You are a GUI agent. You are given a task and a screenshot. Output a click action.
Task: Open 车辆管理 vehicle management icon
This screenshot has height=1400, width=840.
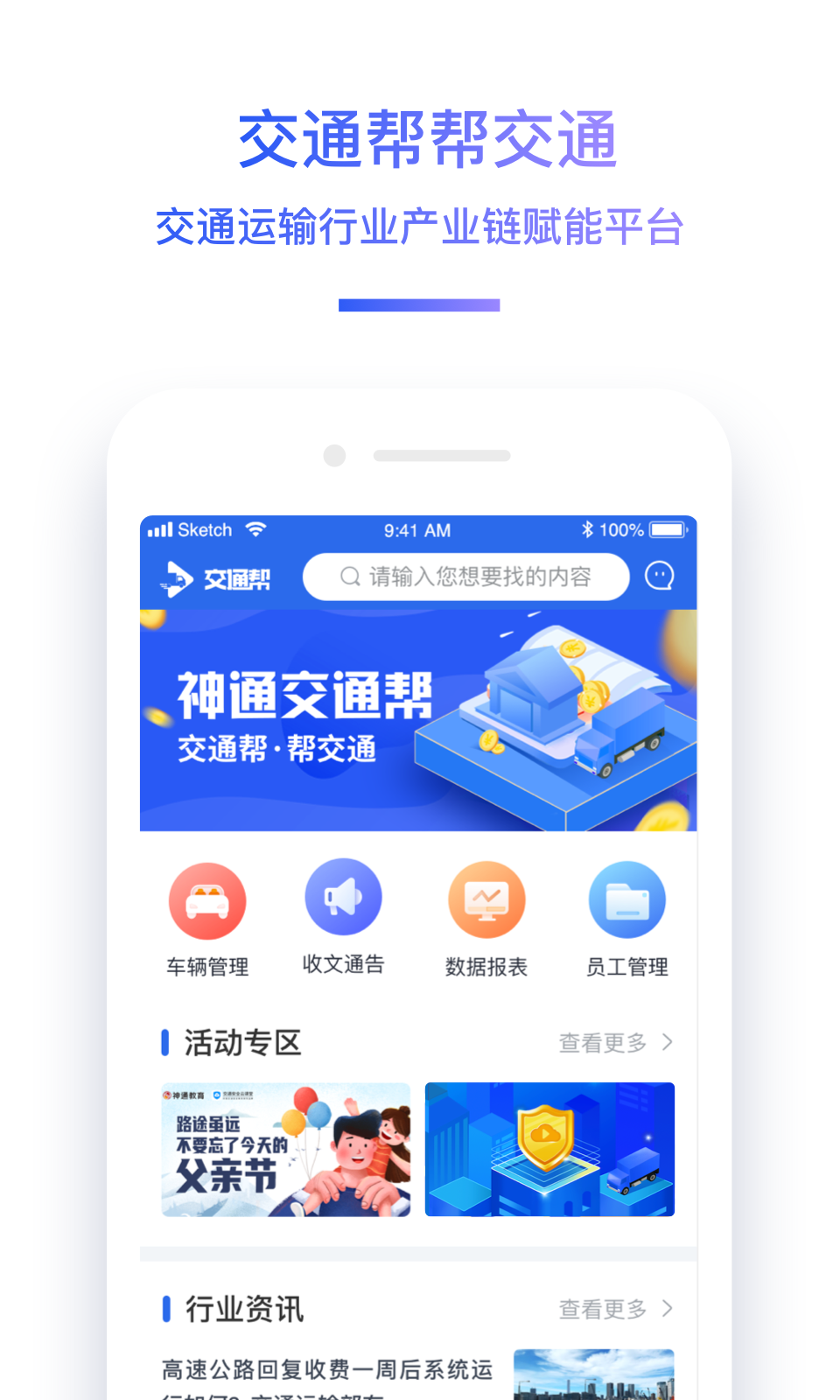(207, 899)
